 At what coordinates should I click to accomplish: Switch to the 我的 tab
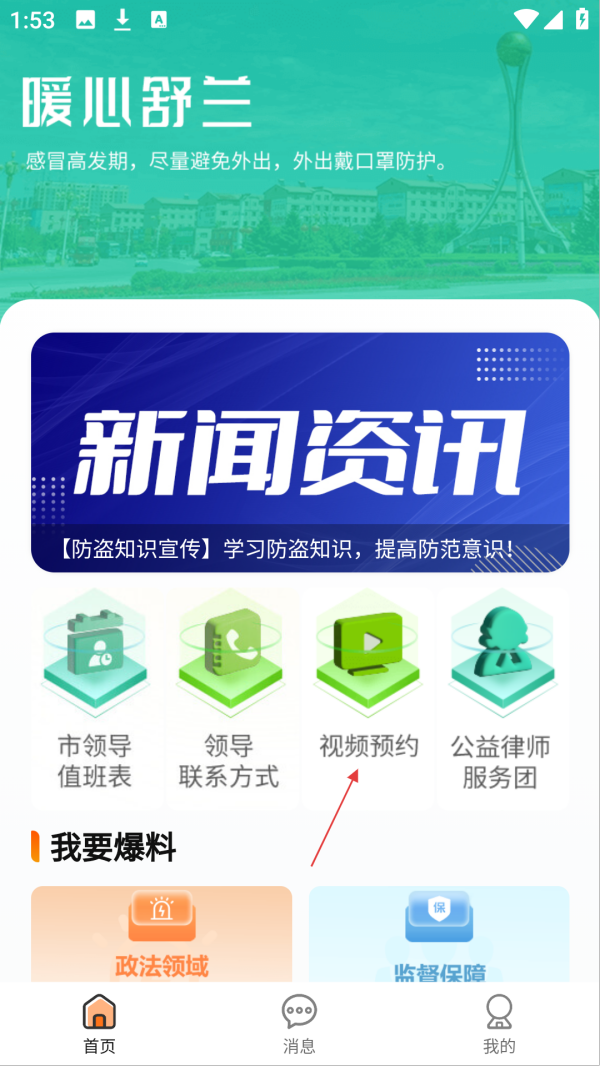499,1025
